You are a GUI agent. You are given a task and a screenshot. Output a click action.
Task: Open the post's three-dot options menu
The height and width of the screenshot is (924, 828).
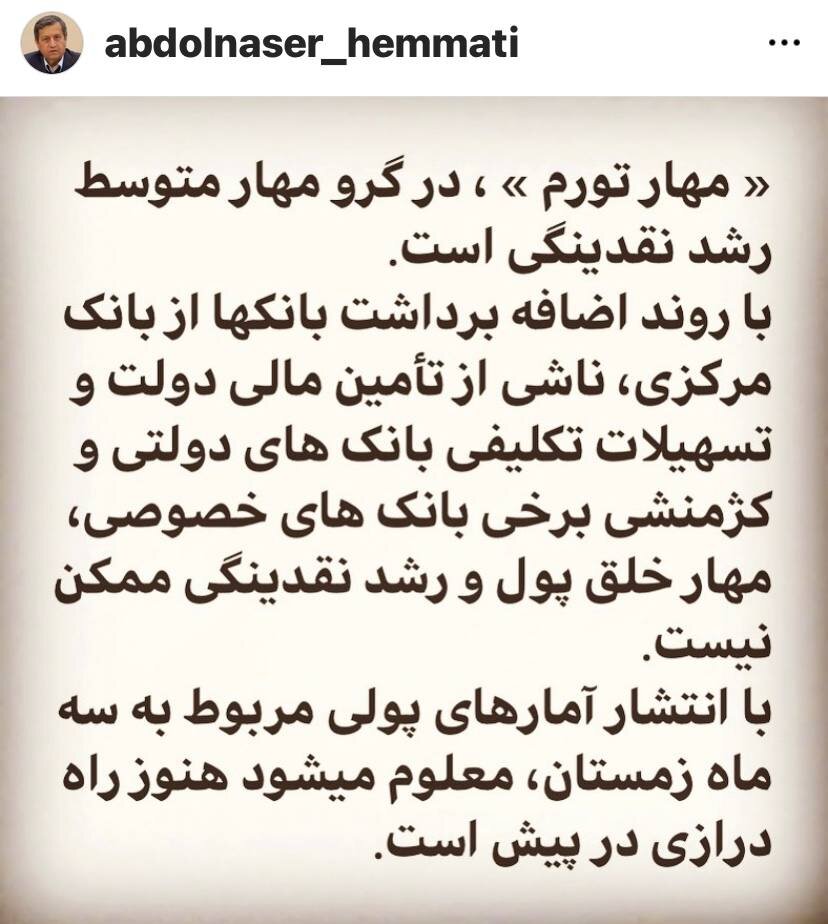coord(784,45)
